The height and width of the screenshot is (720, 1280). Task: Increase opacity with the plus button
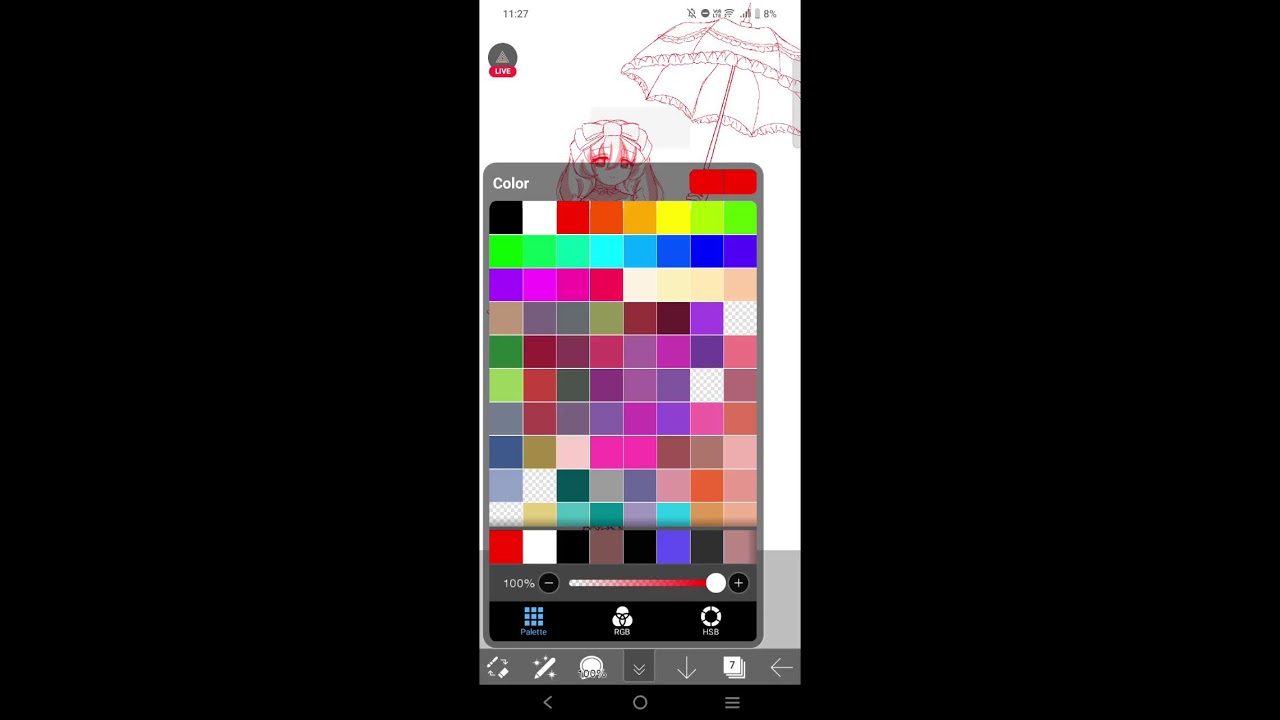click(738, 583)
